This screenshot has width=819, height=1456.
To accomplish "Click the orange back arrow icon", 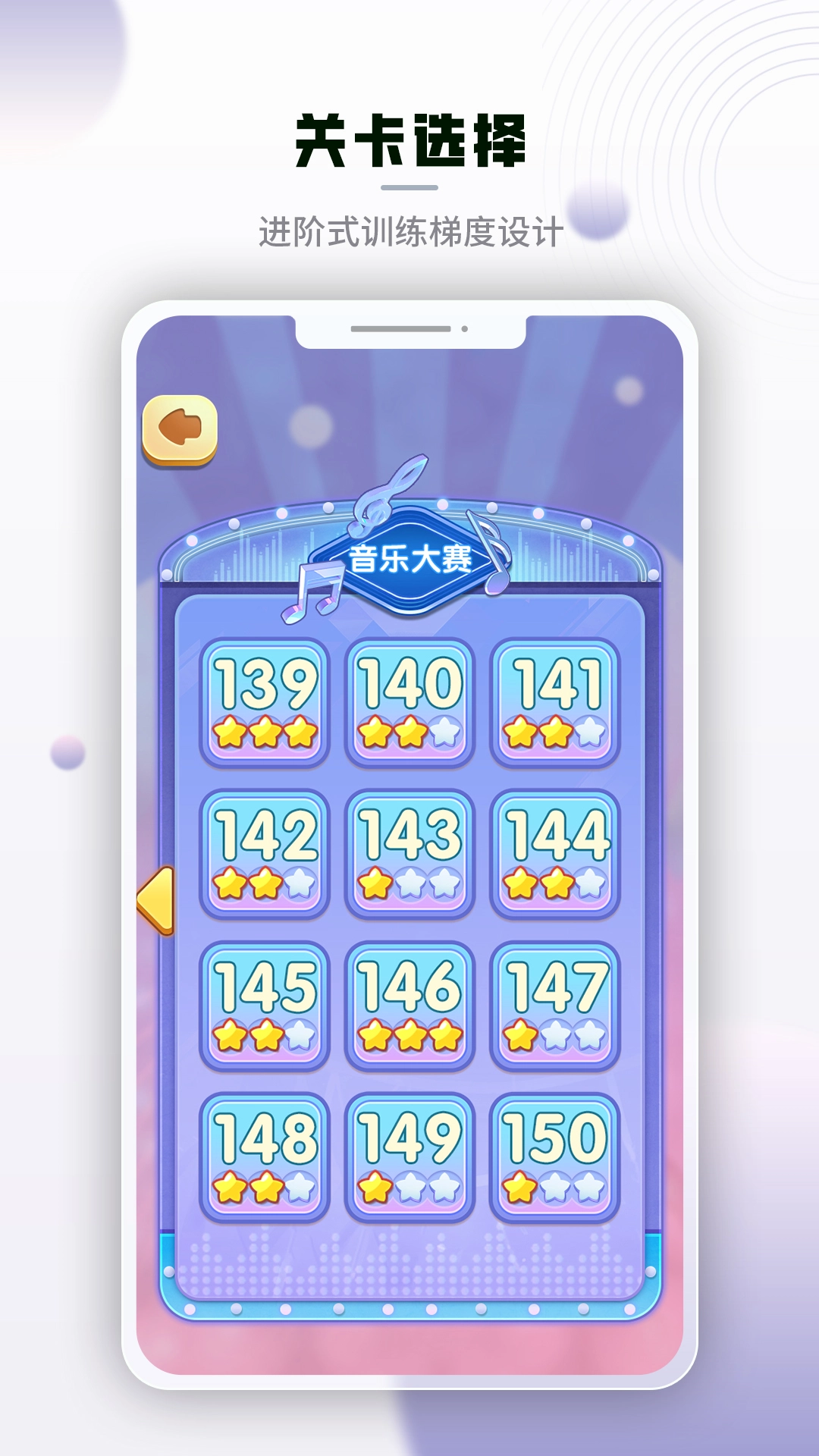I will (180, 432).
